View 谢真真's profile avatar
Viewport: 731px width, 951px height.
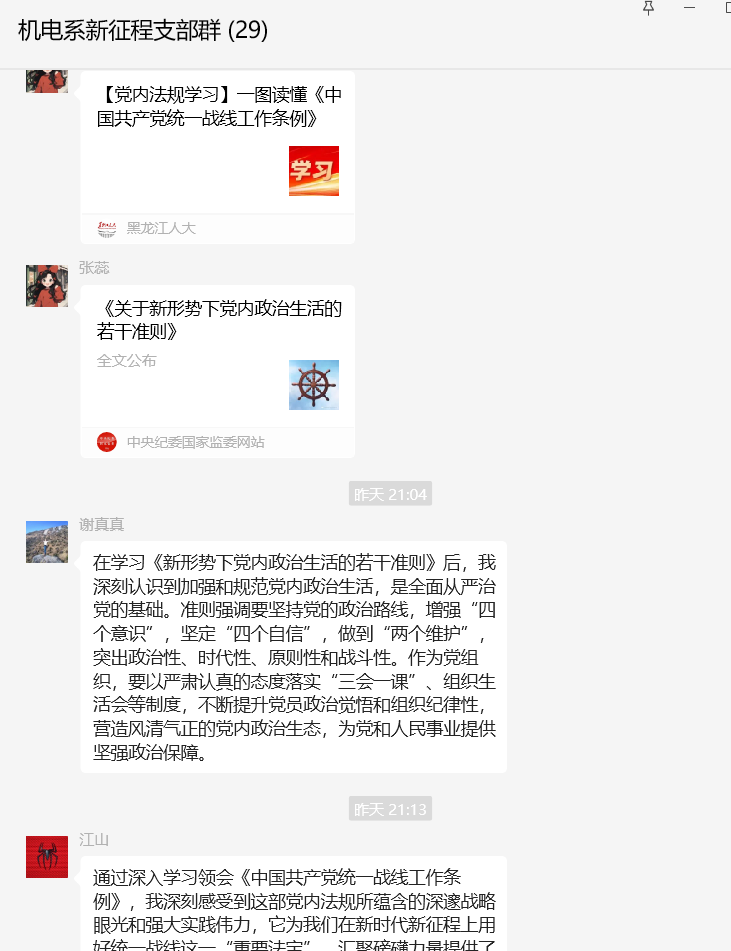click(47, 542)
